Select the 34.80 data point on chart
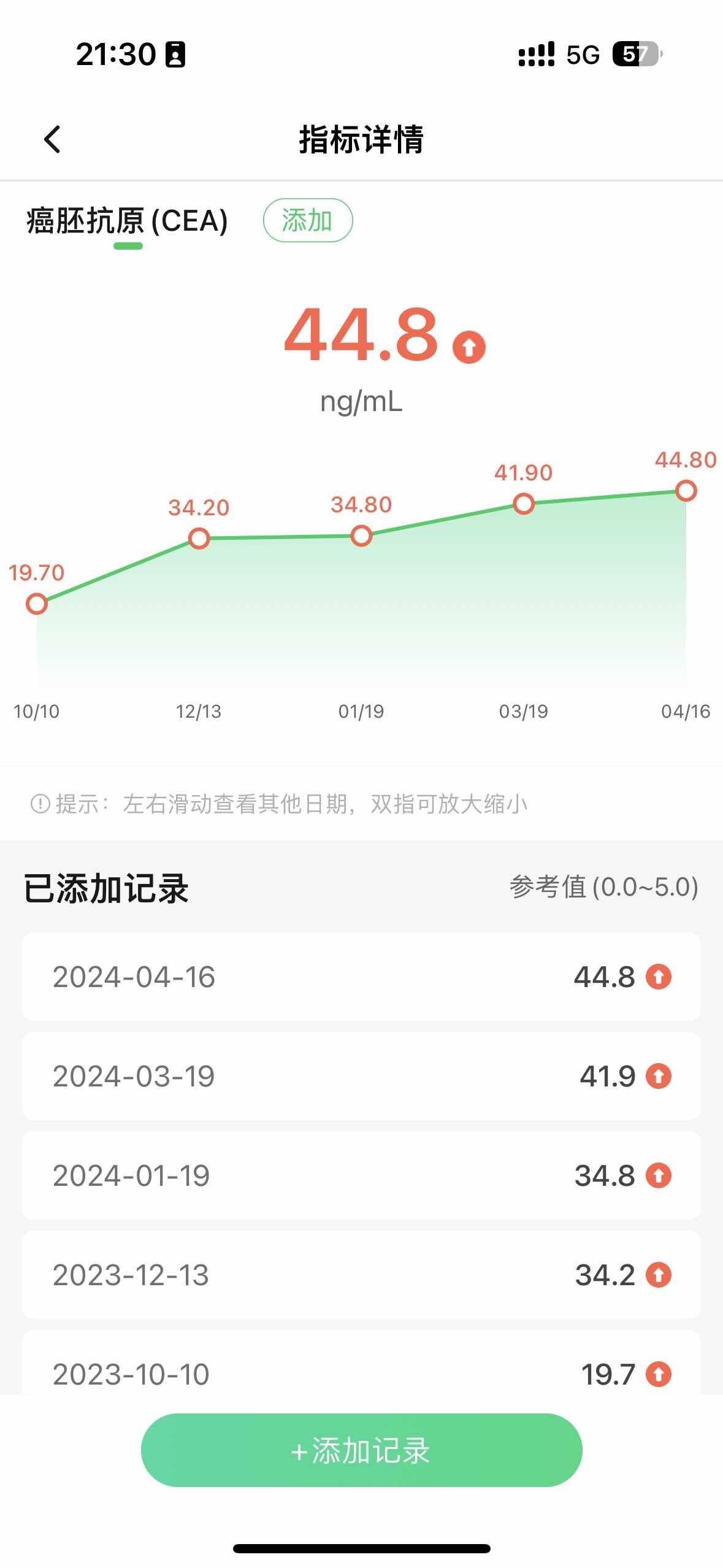Screen dimensions: 723x1568 click(x=361, y=536)
